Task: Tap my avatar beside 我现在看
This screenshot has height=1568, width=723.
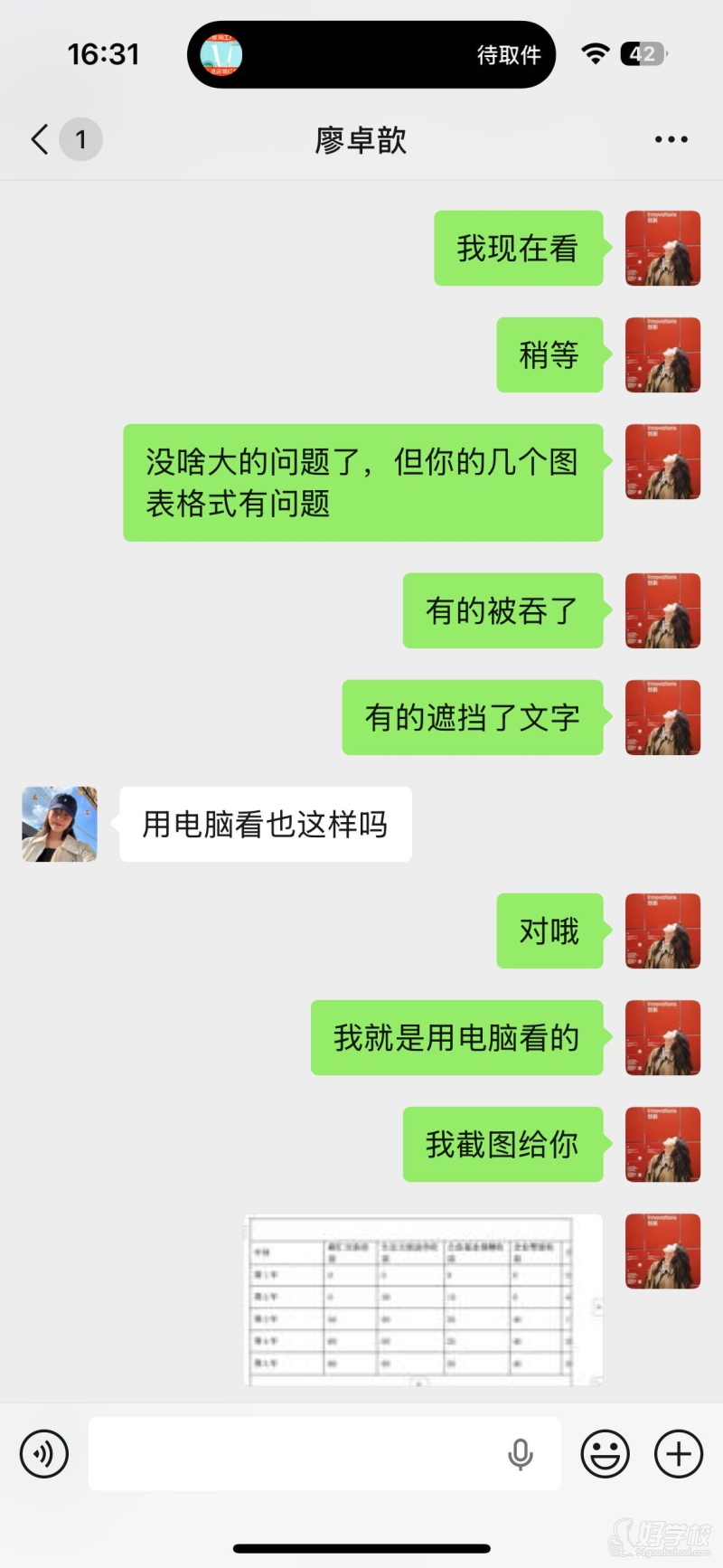Action: pyautogui.click(x=662, y=248)
